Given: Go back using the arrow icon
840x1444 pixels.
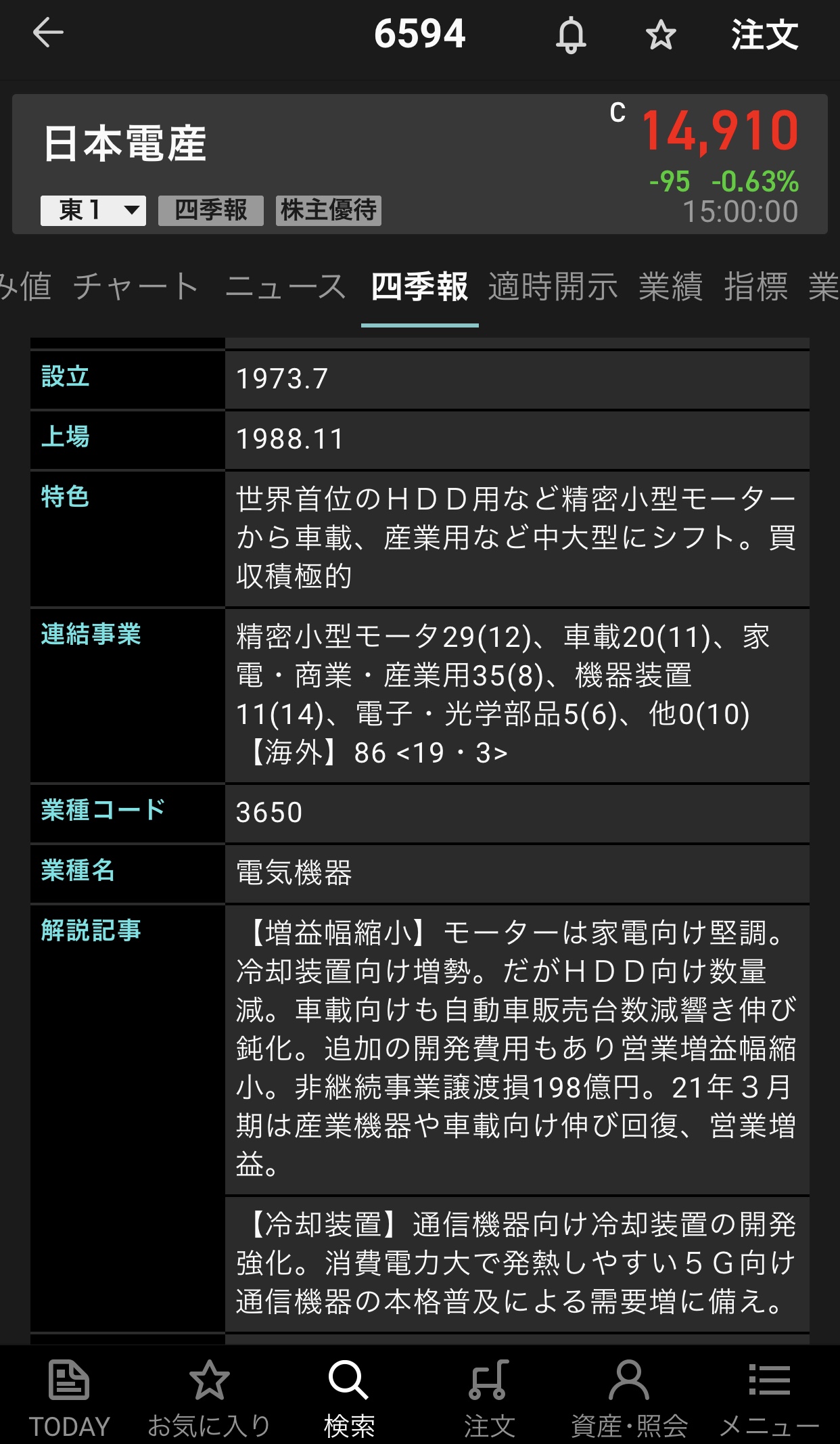Looking at the screenshot, I should click(x=48, y=32).
